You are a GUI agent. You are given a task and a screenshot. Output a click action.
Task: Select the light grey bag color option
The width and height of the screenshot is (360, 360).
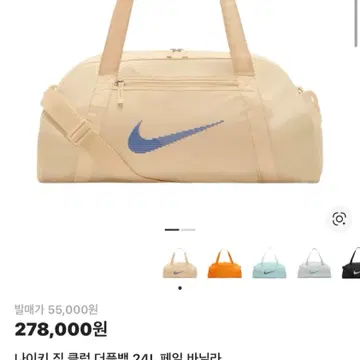tap(314, 263)
